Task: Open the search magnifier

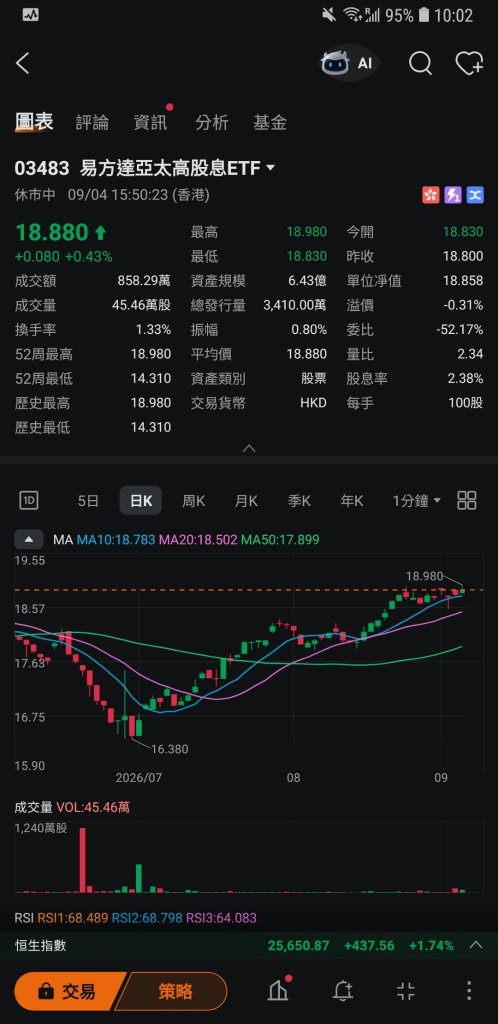Action: tap(420, 63)
